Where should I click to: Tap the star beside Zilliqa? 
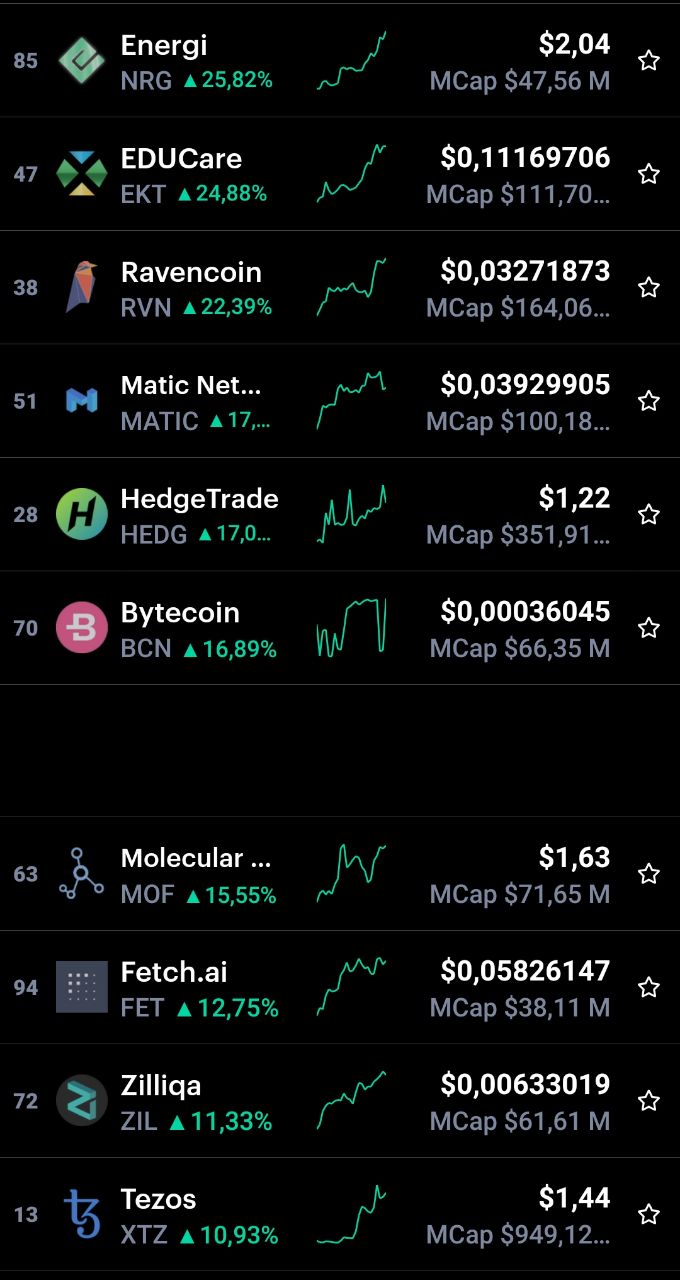649,1101
